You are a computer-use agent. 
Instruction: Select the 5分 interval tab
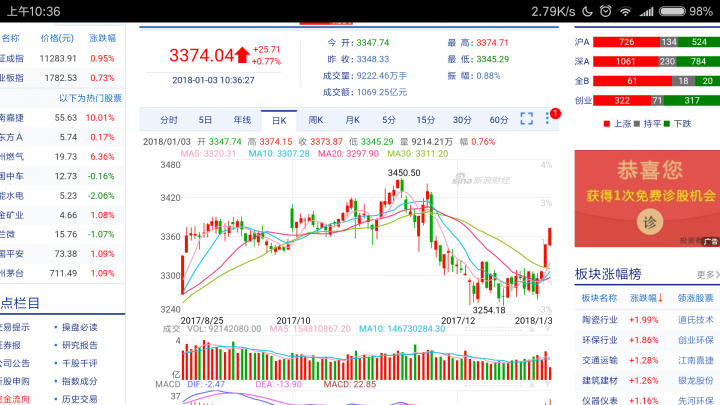pyautogui.click(x=389, y=120)
